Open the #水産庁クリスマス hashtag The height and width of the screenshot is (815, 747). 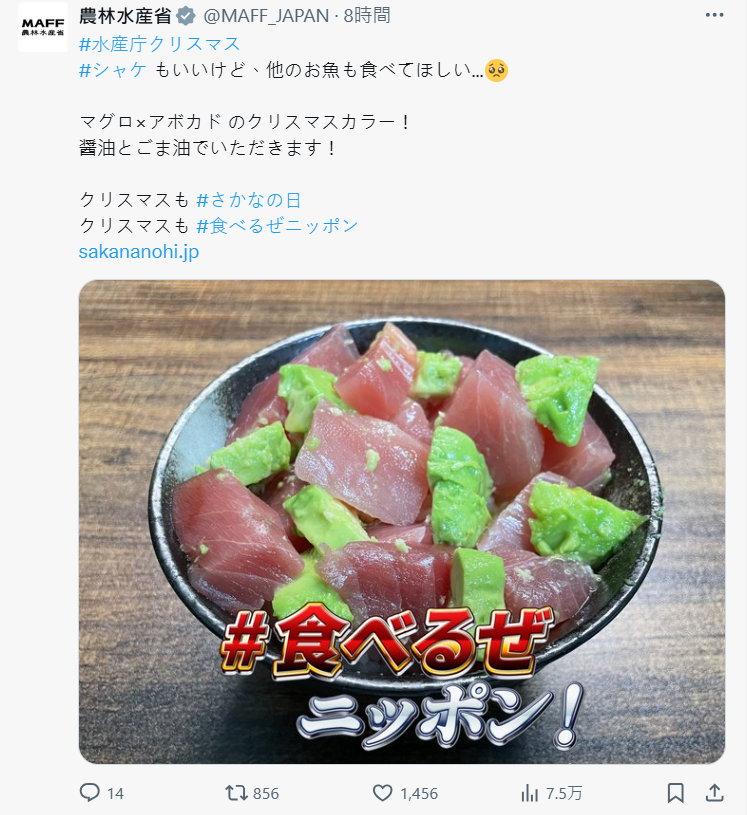point(159,44)
